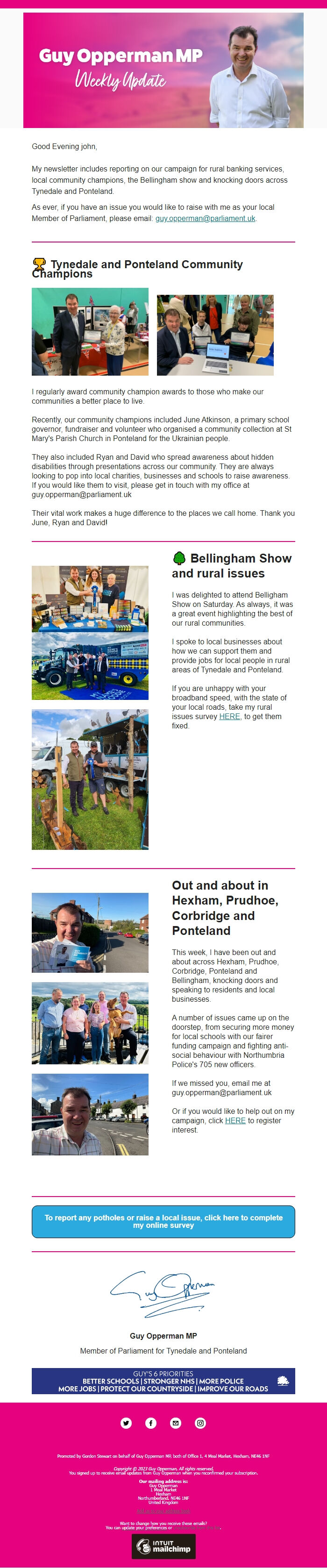Tap the add us to your address book link
The image size is (327, 1568).
(x=163, y=1511)
